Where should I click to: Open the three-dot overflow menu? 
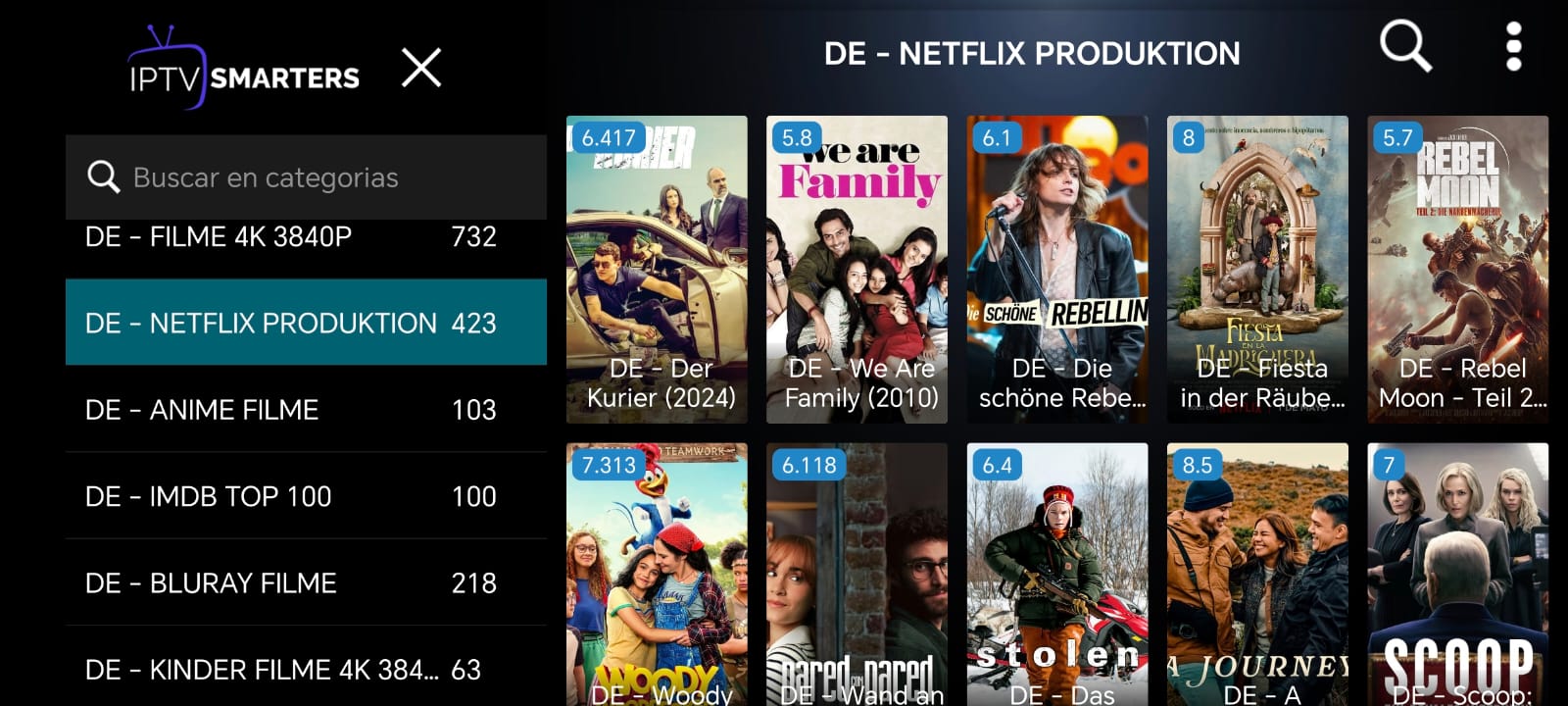[1513, 47]
